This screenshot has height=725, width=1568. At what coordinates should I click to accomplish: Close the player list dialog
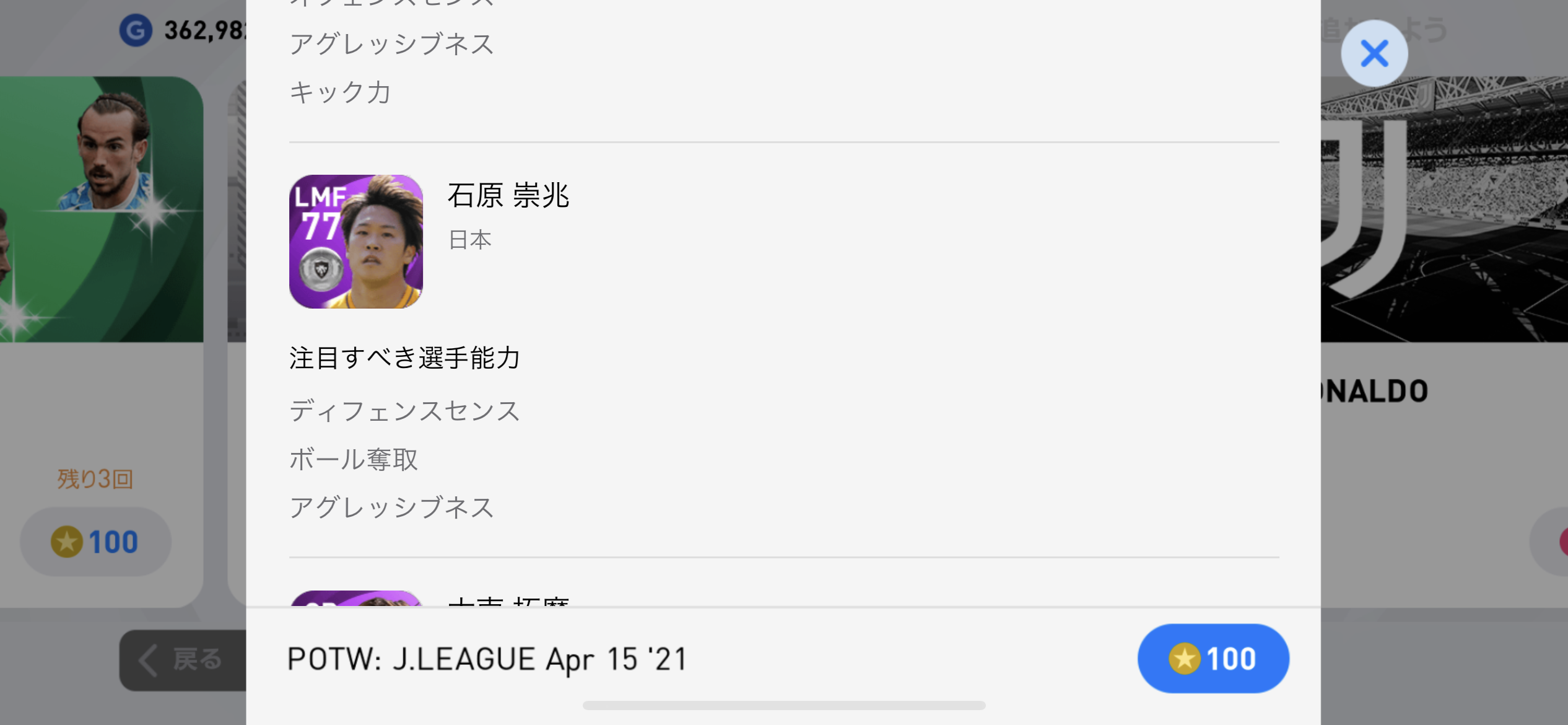click(x=1374, y=53)
